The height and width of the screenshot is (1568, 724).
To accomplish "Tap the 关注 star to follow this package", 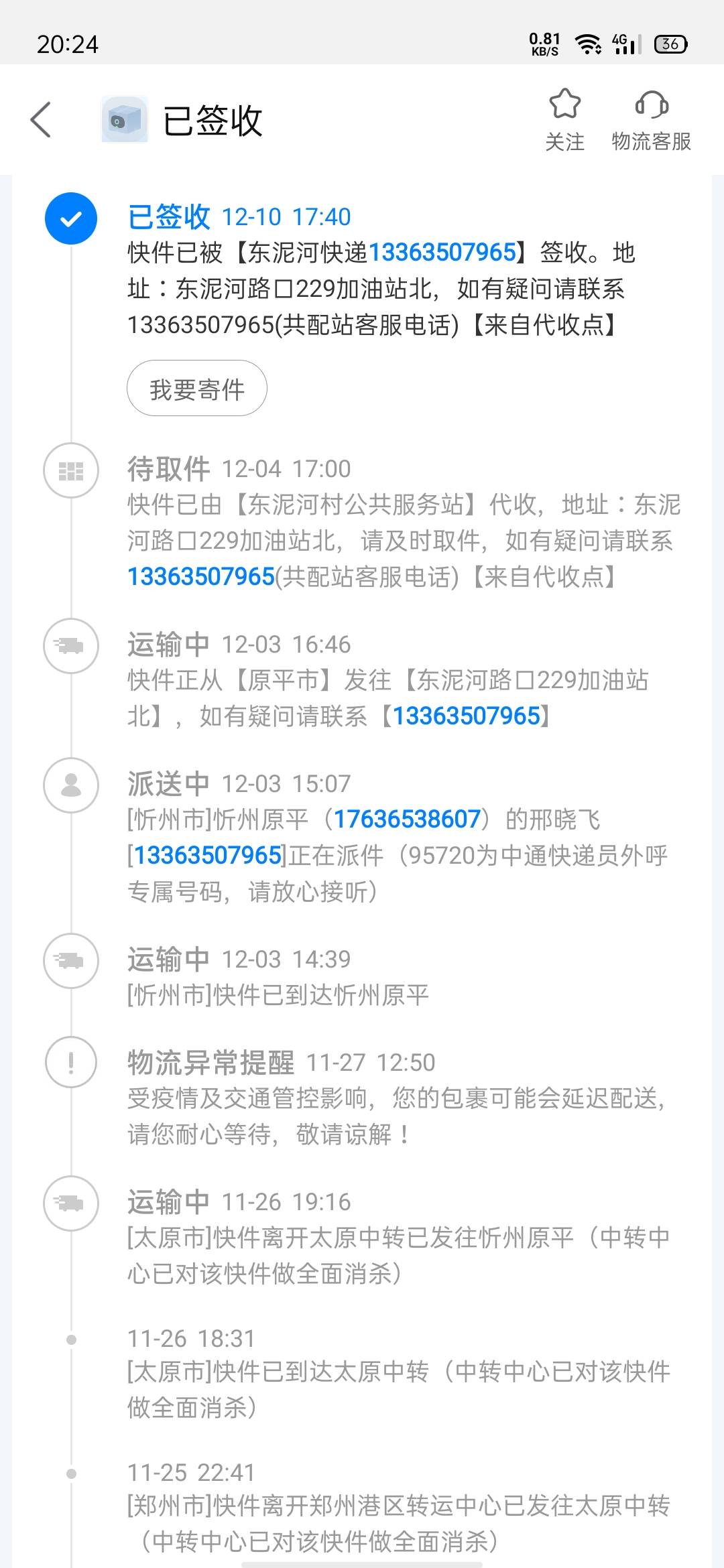I will point(564,120).
